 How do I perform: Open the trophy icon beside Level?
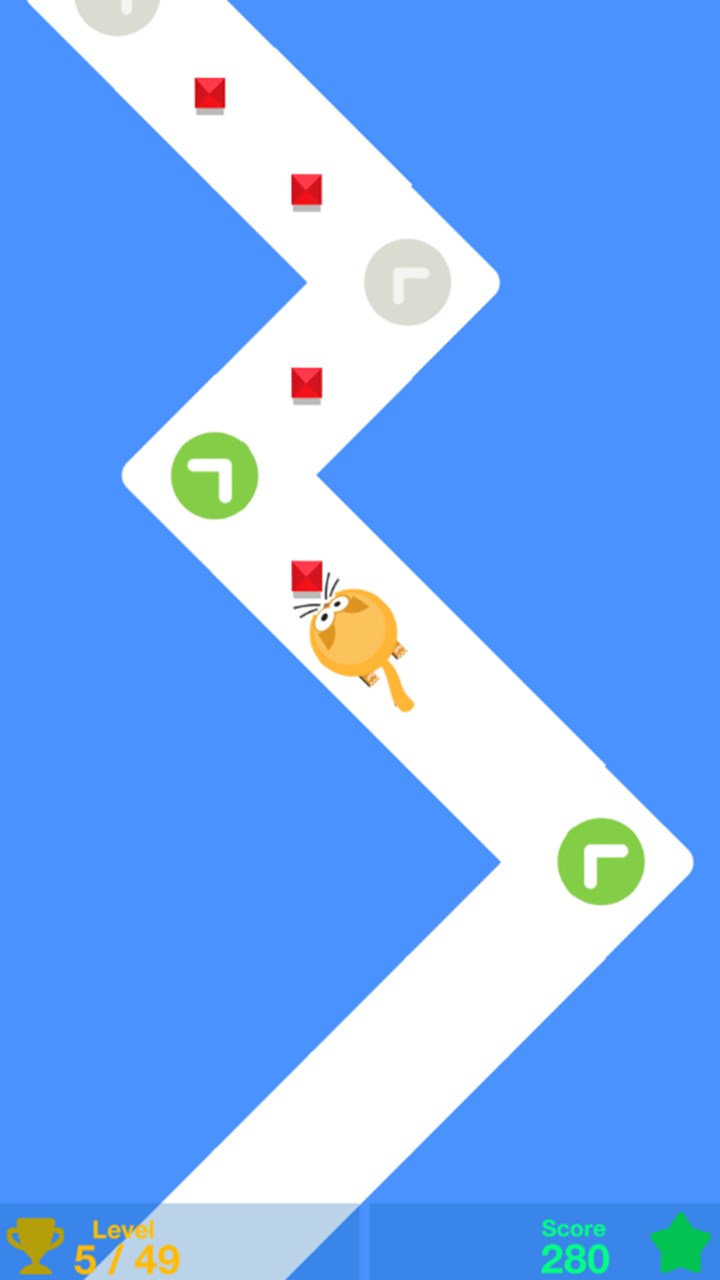tap(35, 1244)
